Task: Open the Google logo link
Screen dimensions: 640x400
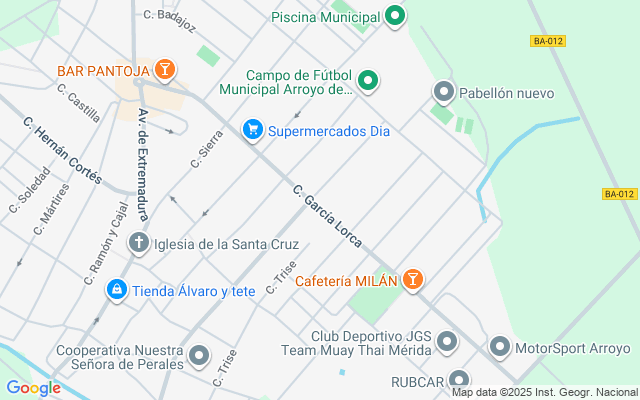Action: point(33,388)
